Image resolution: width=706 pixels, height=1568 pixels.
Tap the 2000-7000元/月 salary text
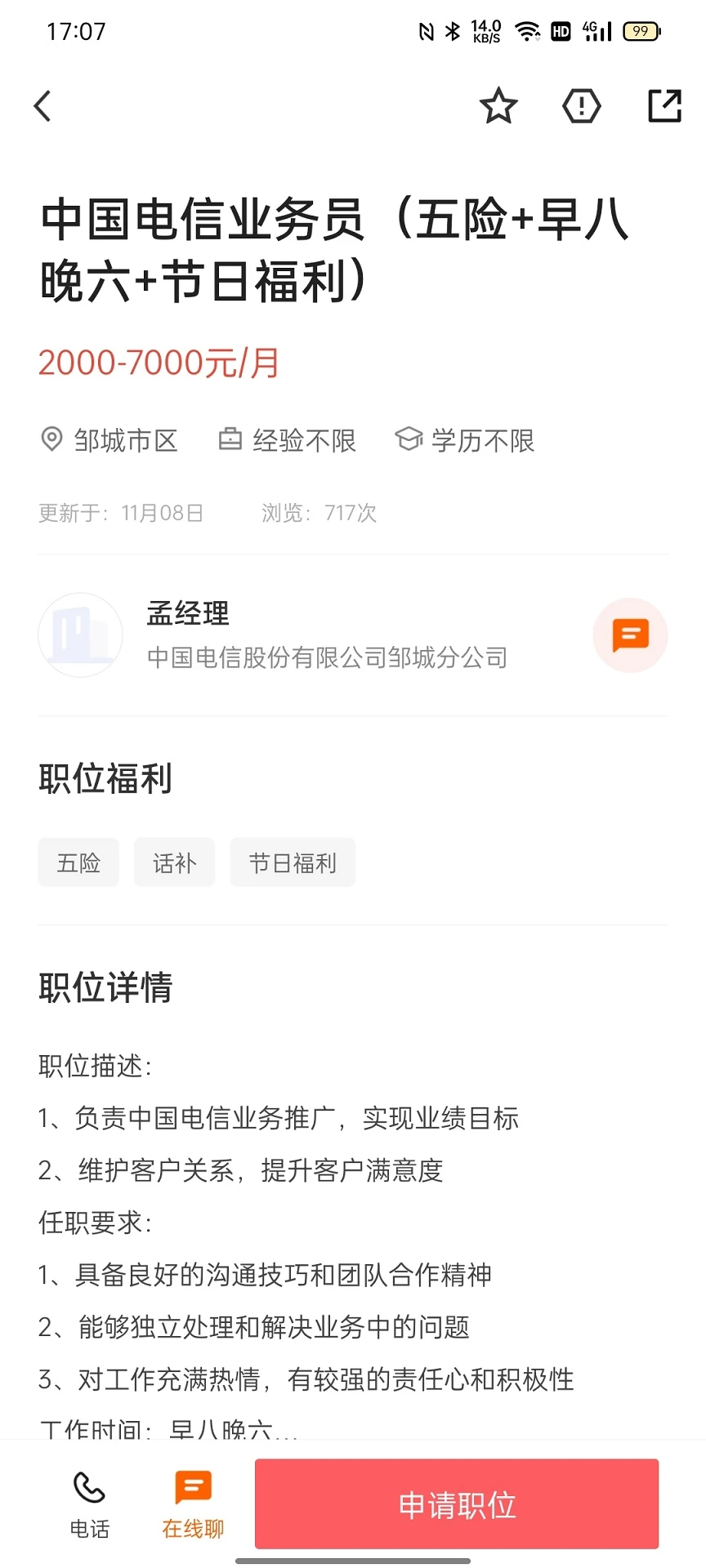tap(159, 363)
